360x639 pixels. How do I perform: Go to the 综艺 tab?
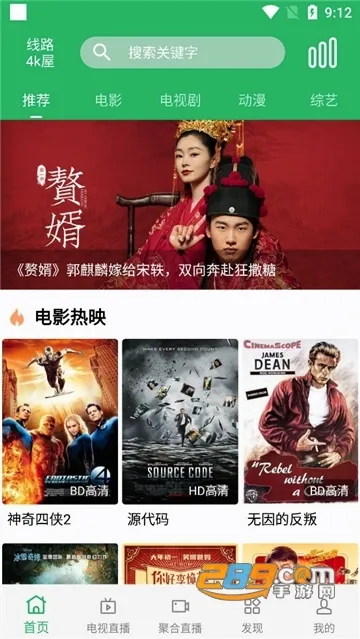(324, 100)
